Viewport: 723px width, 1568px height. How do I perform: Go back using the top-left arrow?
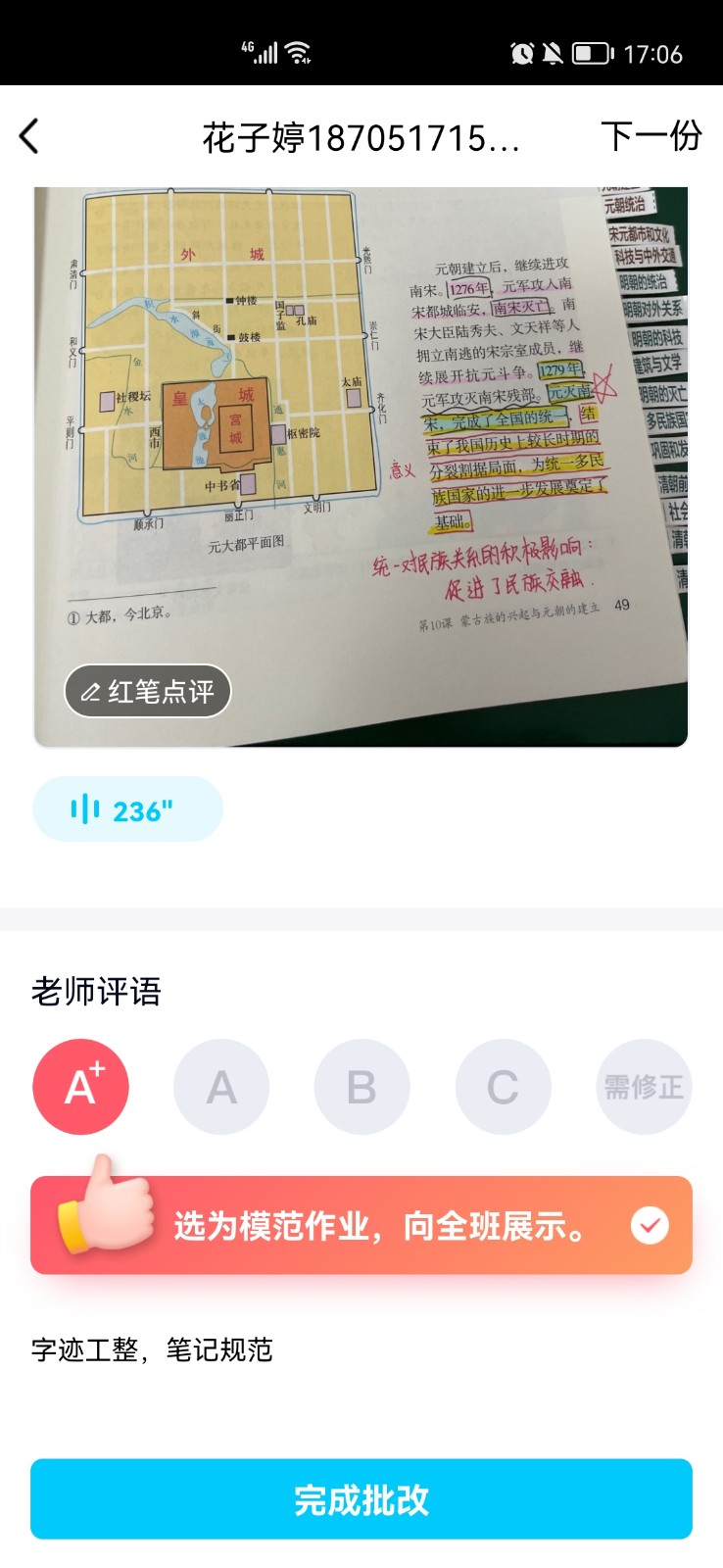coord(29,136)
